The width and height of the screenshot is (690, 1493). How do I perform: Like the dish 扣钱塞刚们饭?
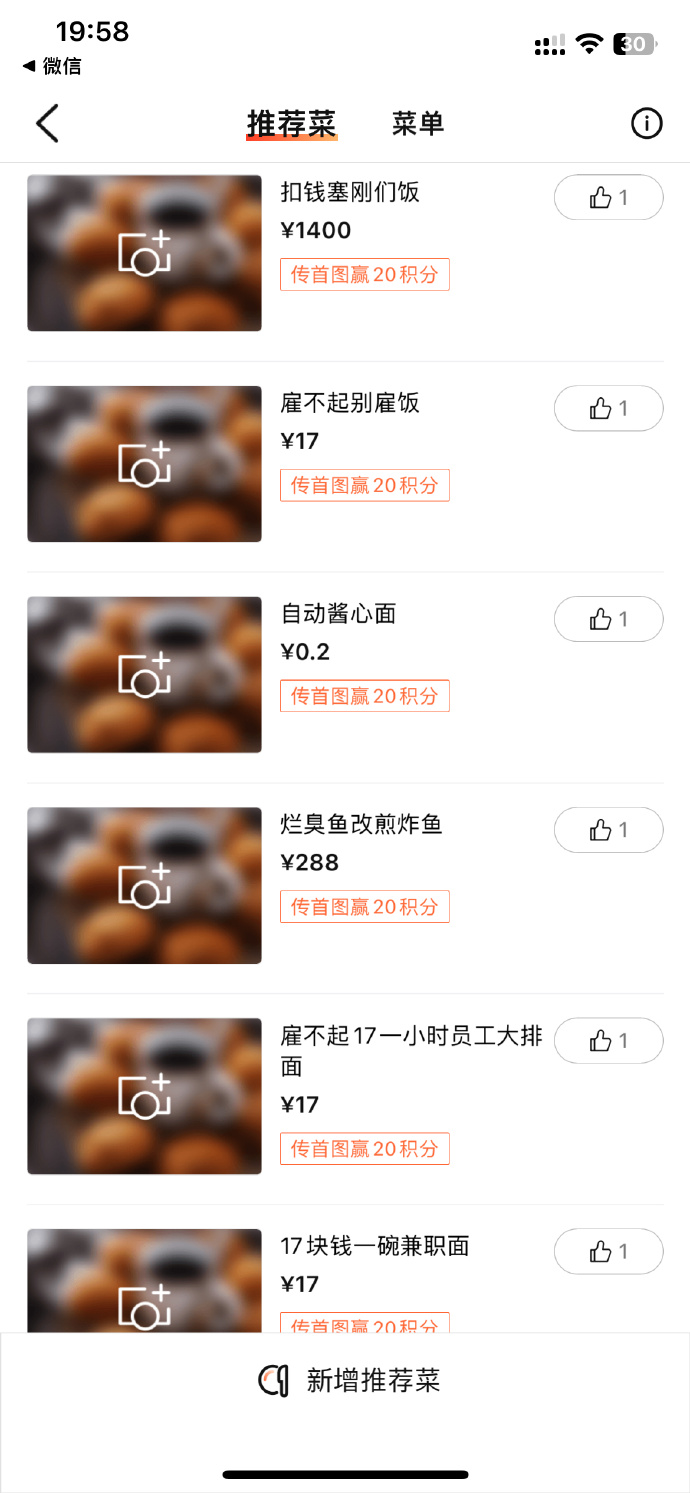(608, 197)
